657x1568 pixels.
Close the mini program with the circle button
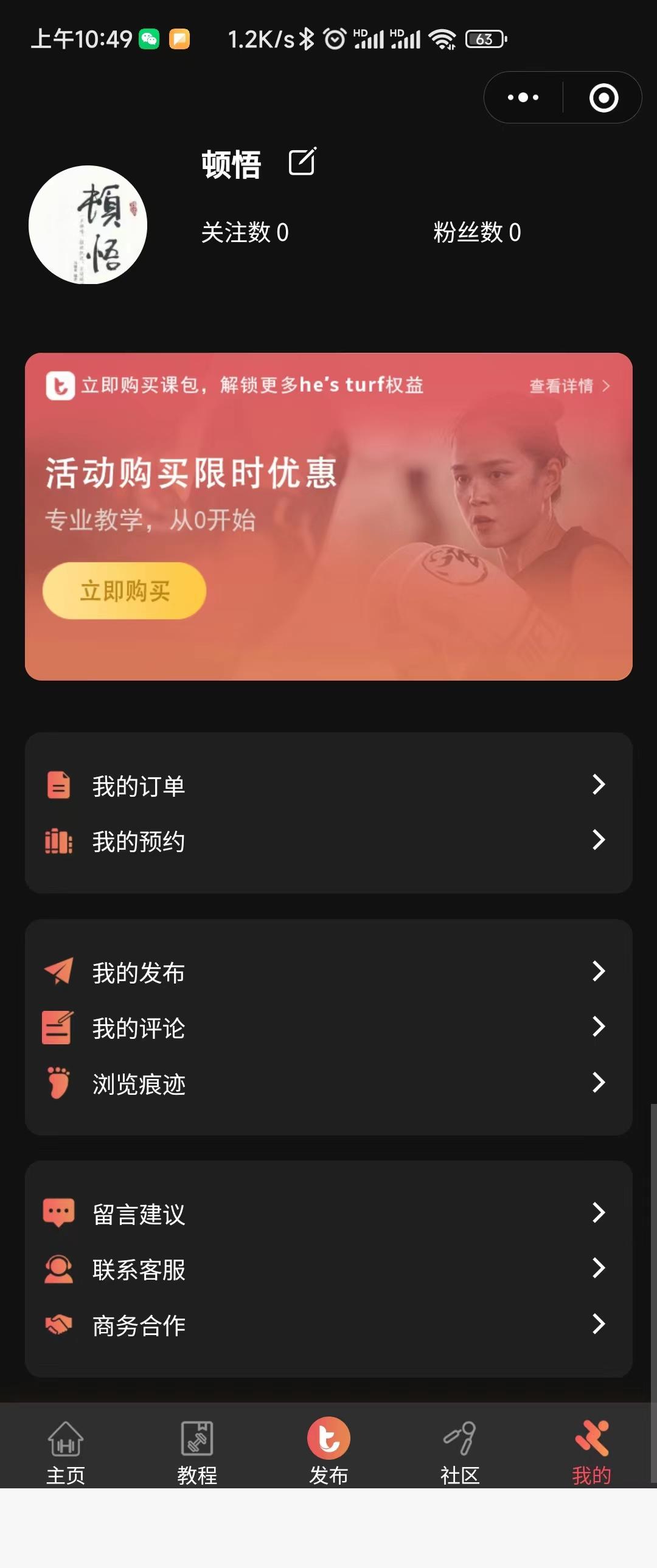pyautogui.click(x=603, y=97)
